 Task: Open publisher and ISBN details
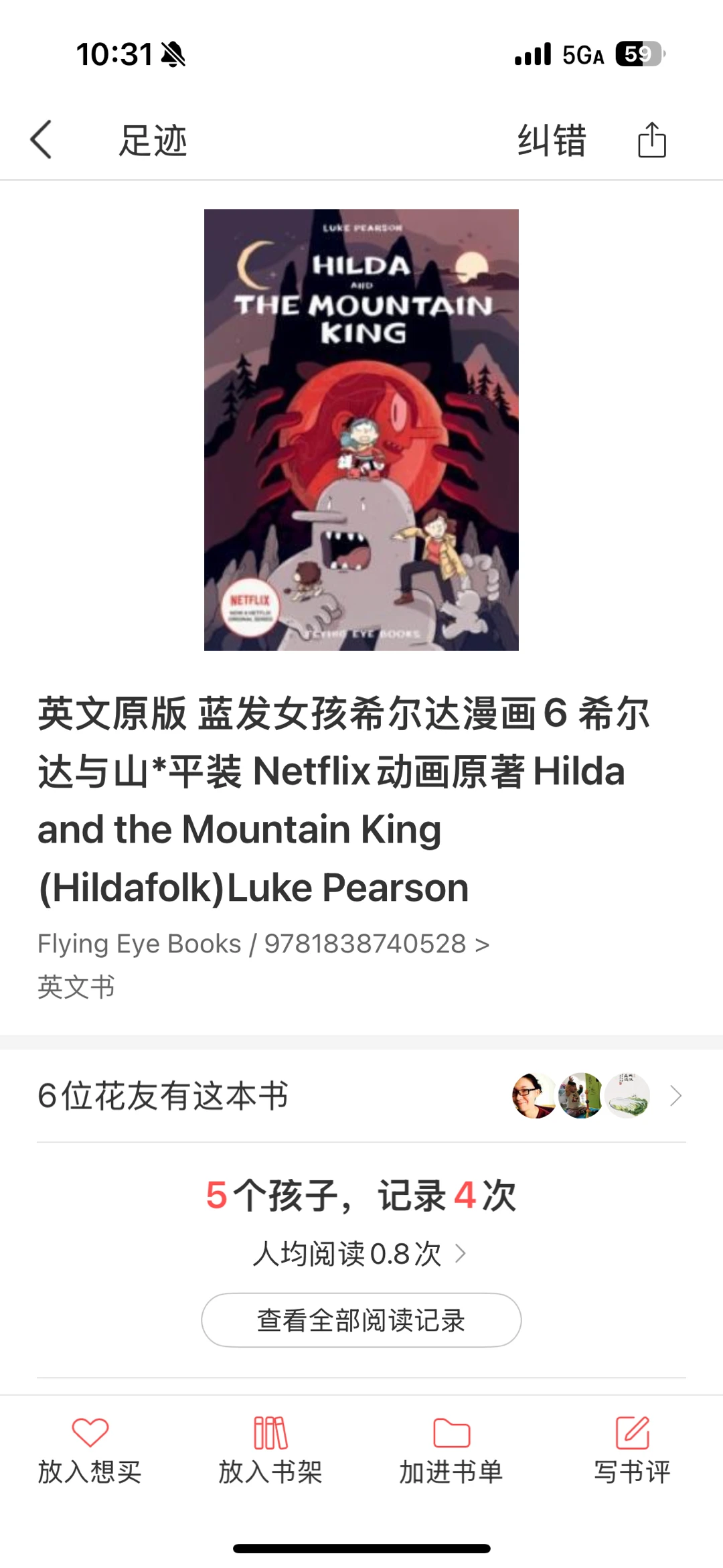click(x=264, y=944)
